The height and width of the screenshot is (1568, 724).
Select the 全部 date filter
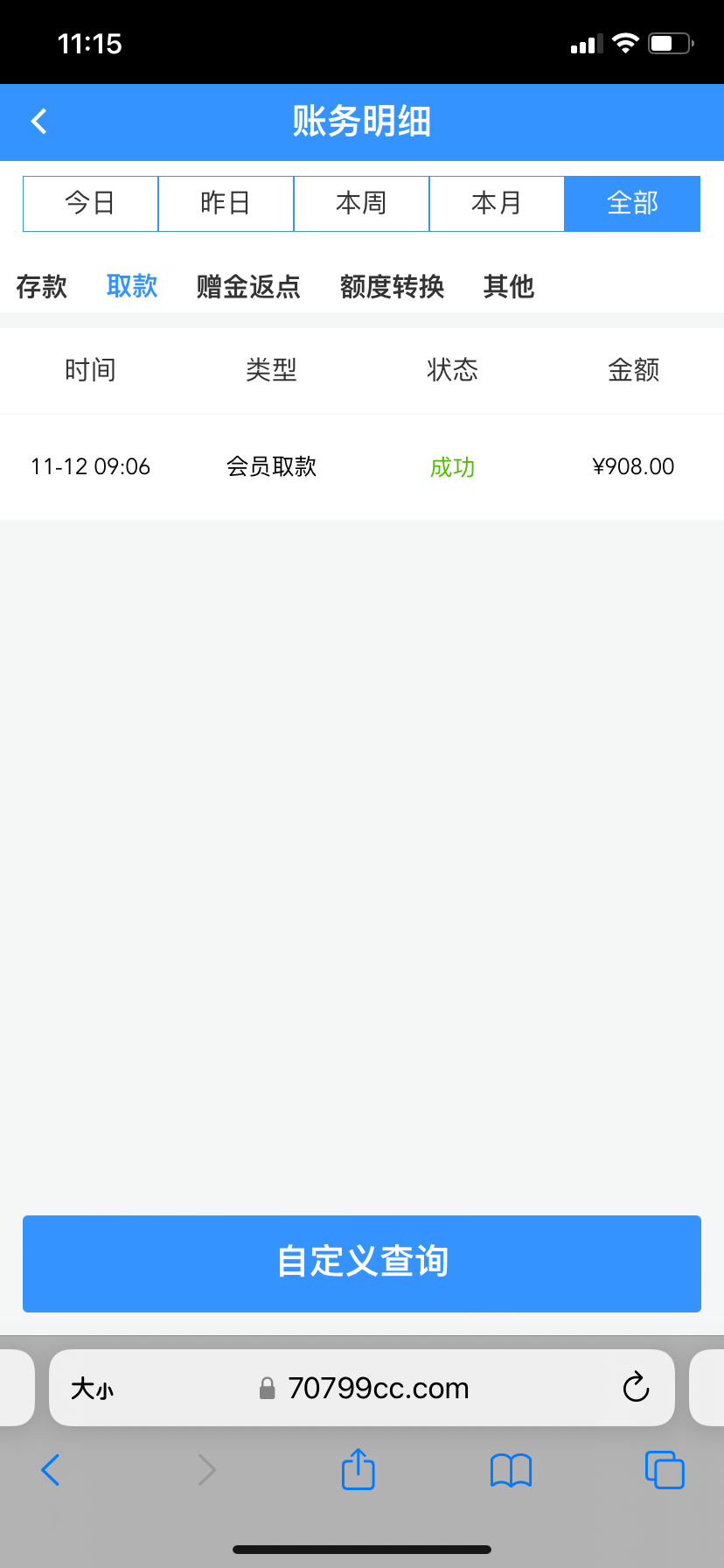[632, 203]
